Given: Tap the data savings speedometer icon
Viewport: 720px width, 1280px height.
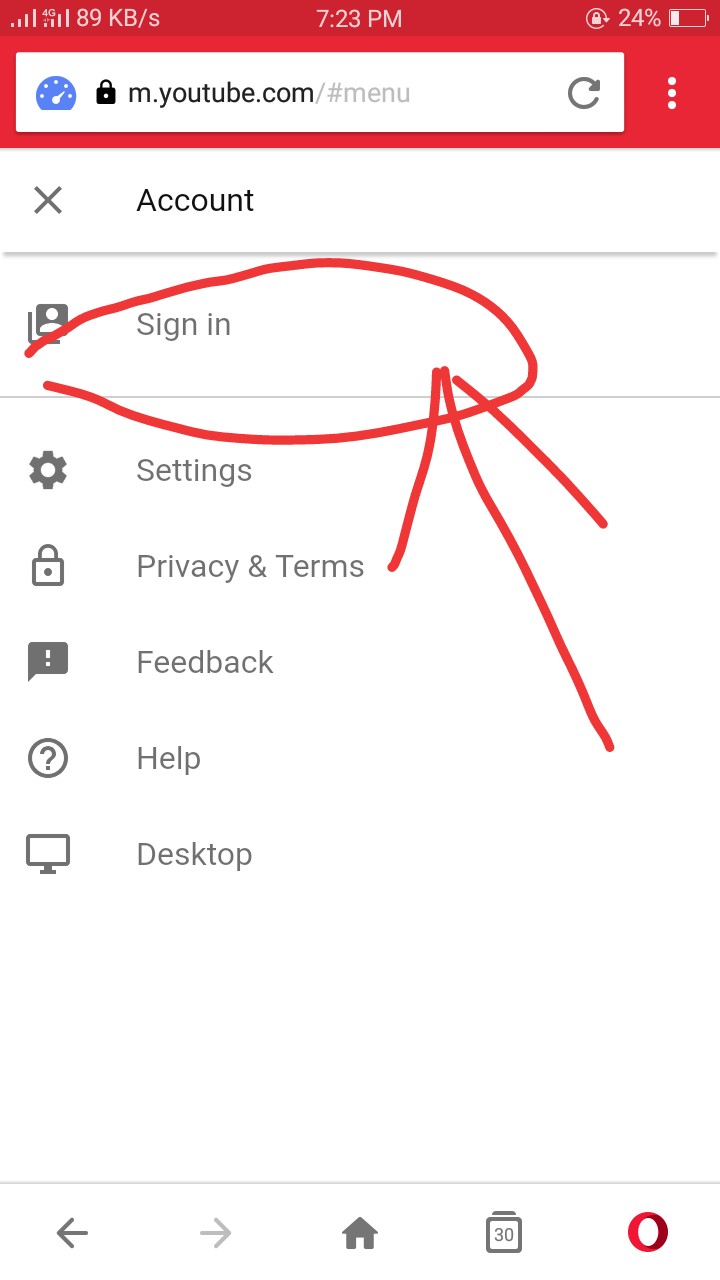Looking at the screenshot, I should 56,93.
